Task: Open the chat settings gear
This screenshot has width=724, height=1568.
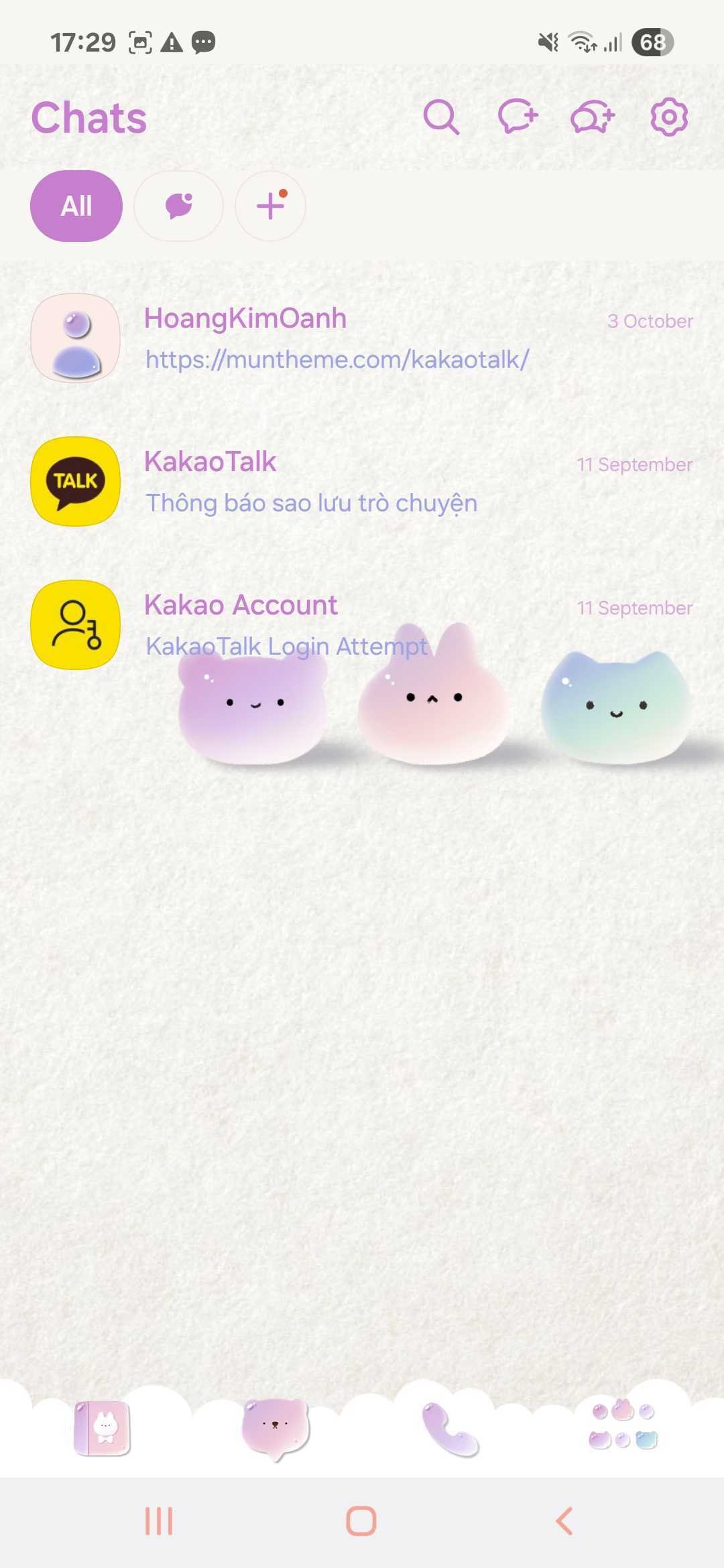Action: coord(669,118)
